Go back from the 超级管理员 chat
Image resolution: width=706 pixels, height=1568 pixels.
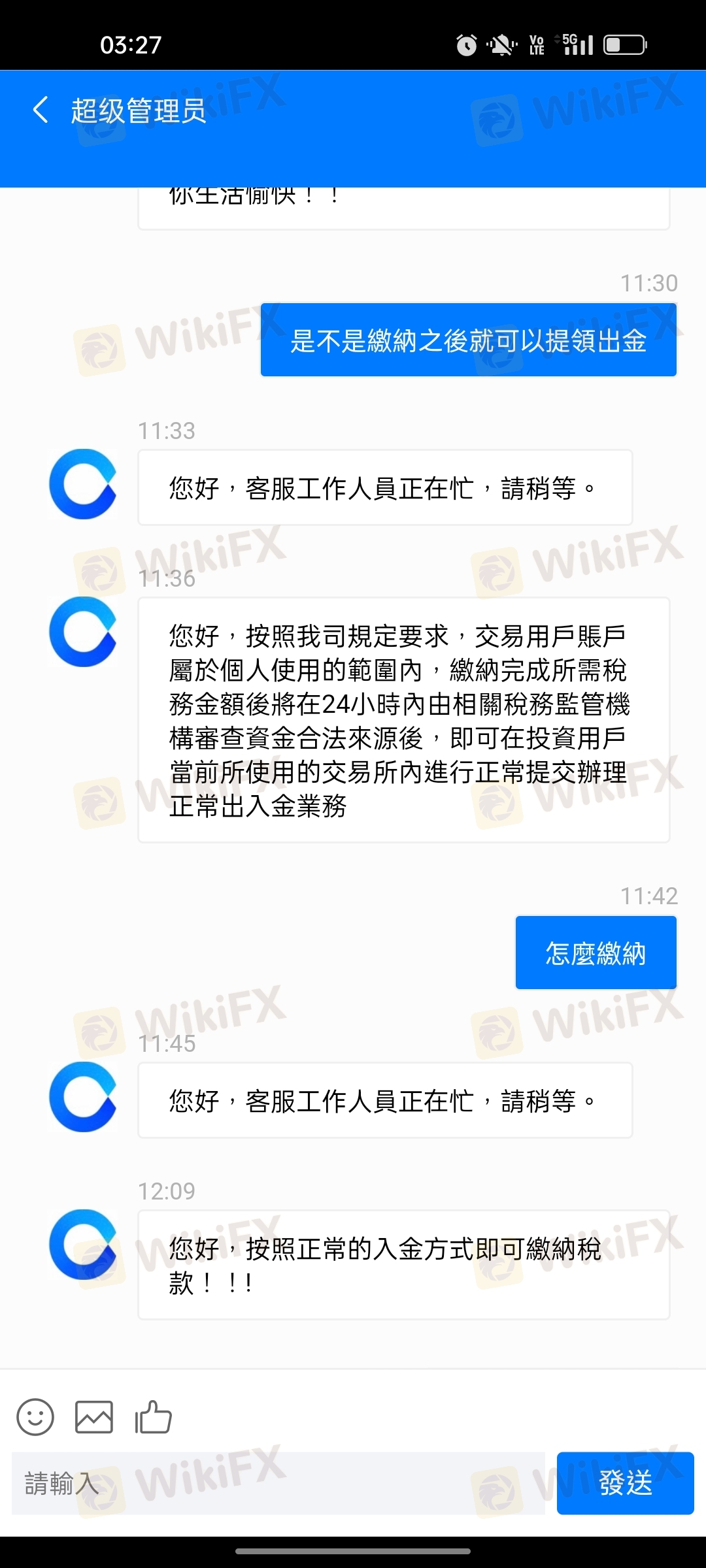41,110
